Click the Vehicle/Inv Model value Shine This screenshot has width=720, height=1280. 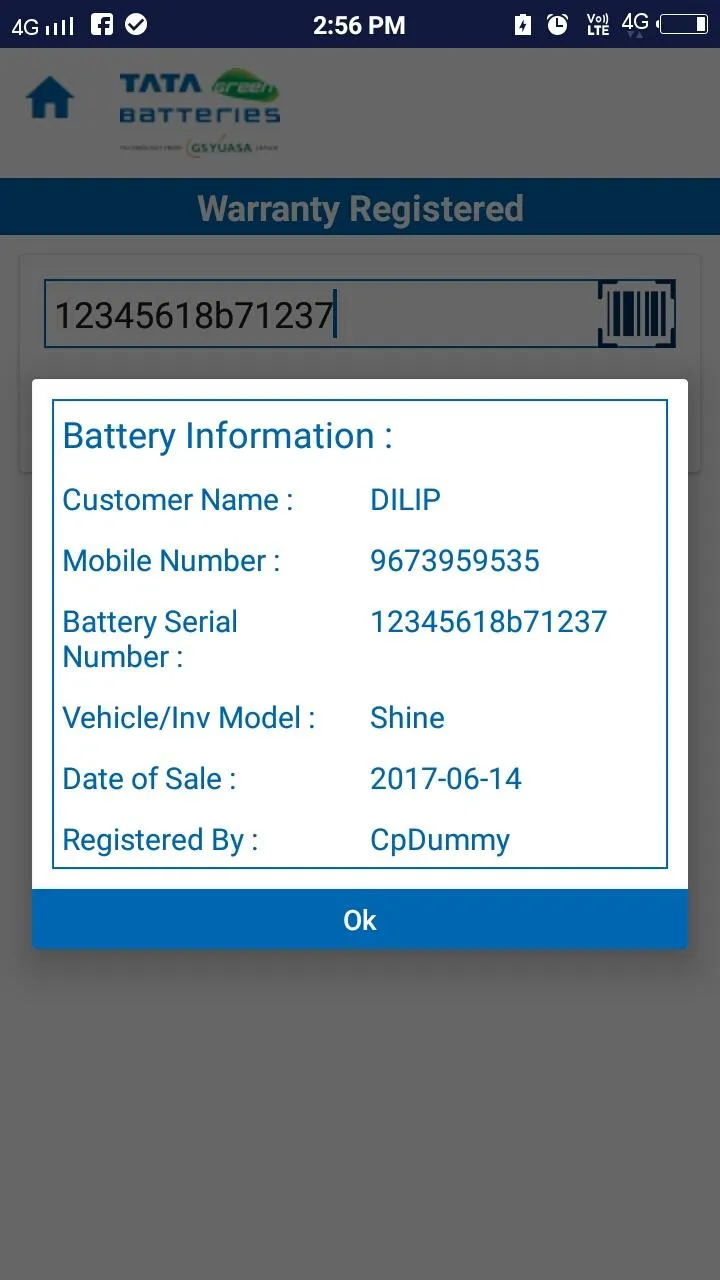(407, 717)
